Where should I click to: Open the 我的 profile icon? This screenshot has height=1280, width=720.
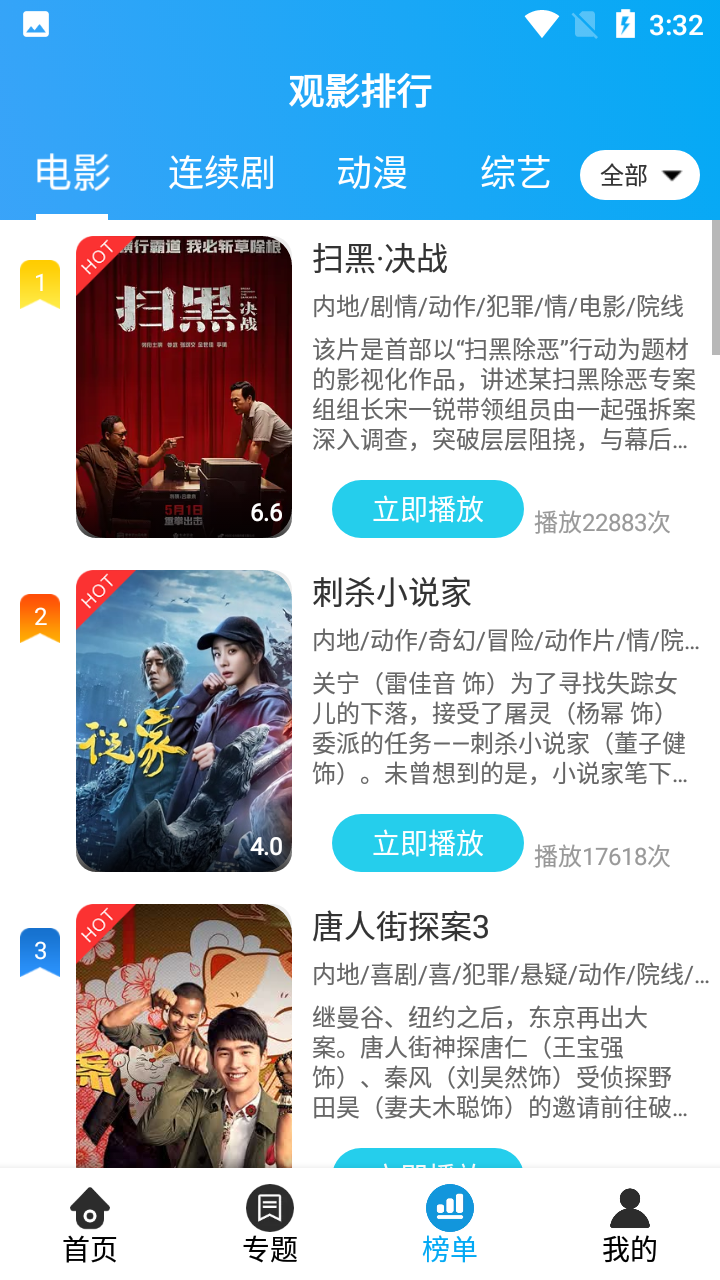[629, 1209]
